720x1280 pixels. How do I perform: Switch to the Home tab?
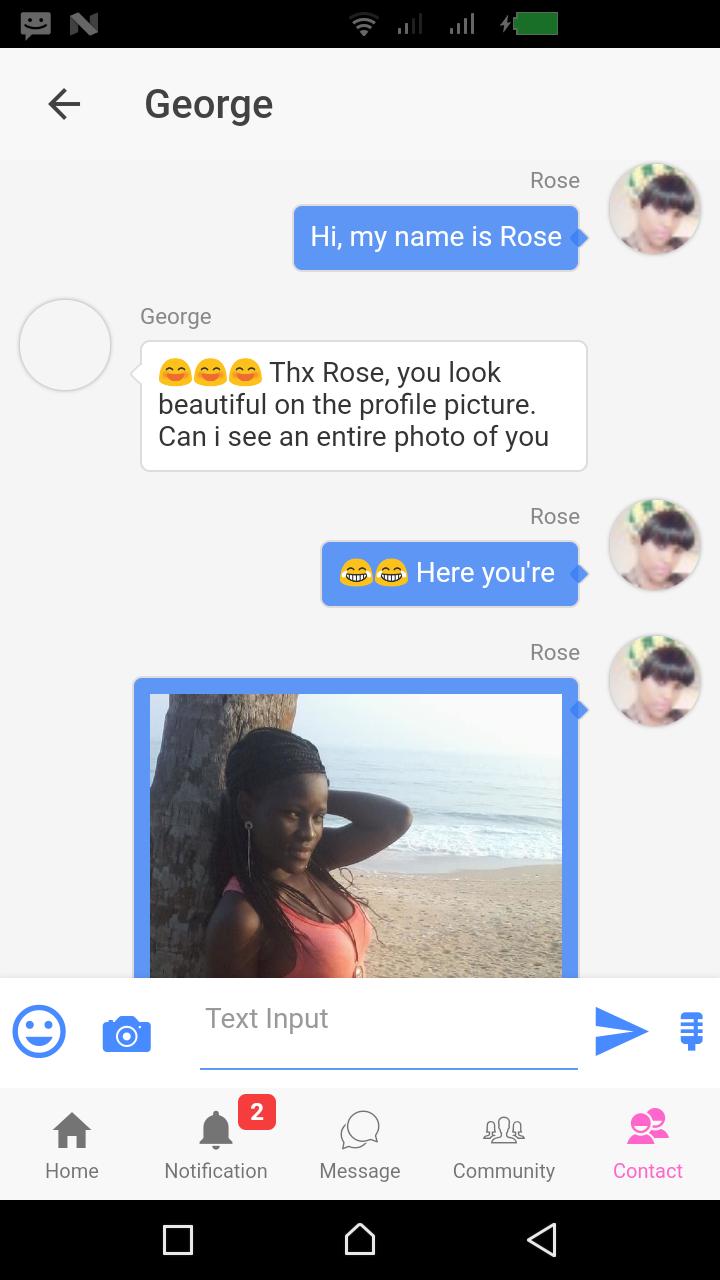(x=72, y=1146)
